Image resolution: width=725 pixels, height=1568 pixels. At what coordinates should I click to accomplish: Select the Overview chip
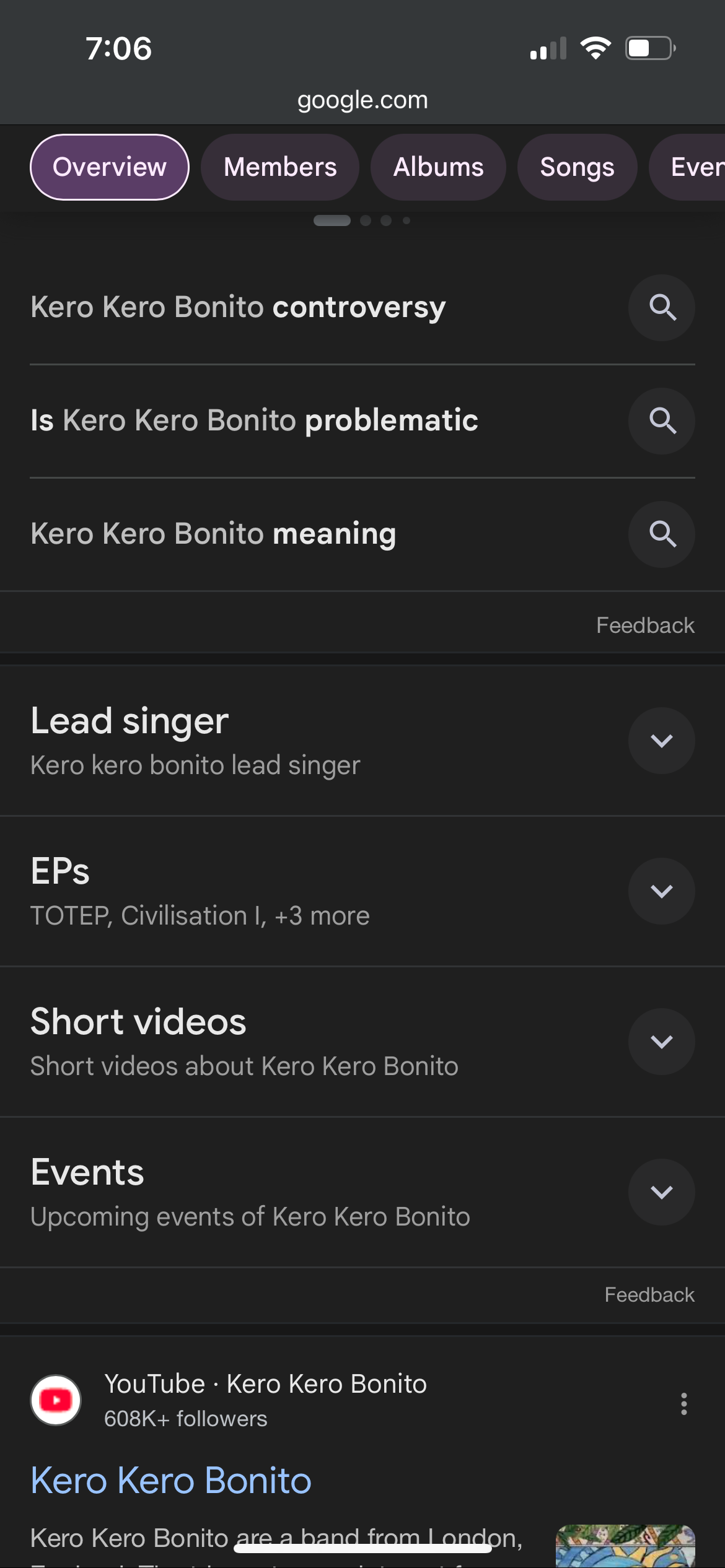click(110, 167)
